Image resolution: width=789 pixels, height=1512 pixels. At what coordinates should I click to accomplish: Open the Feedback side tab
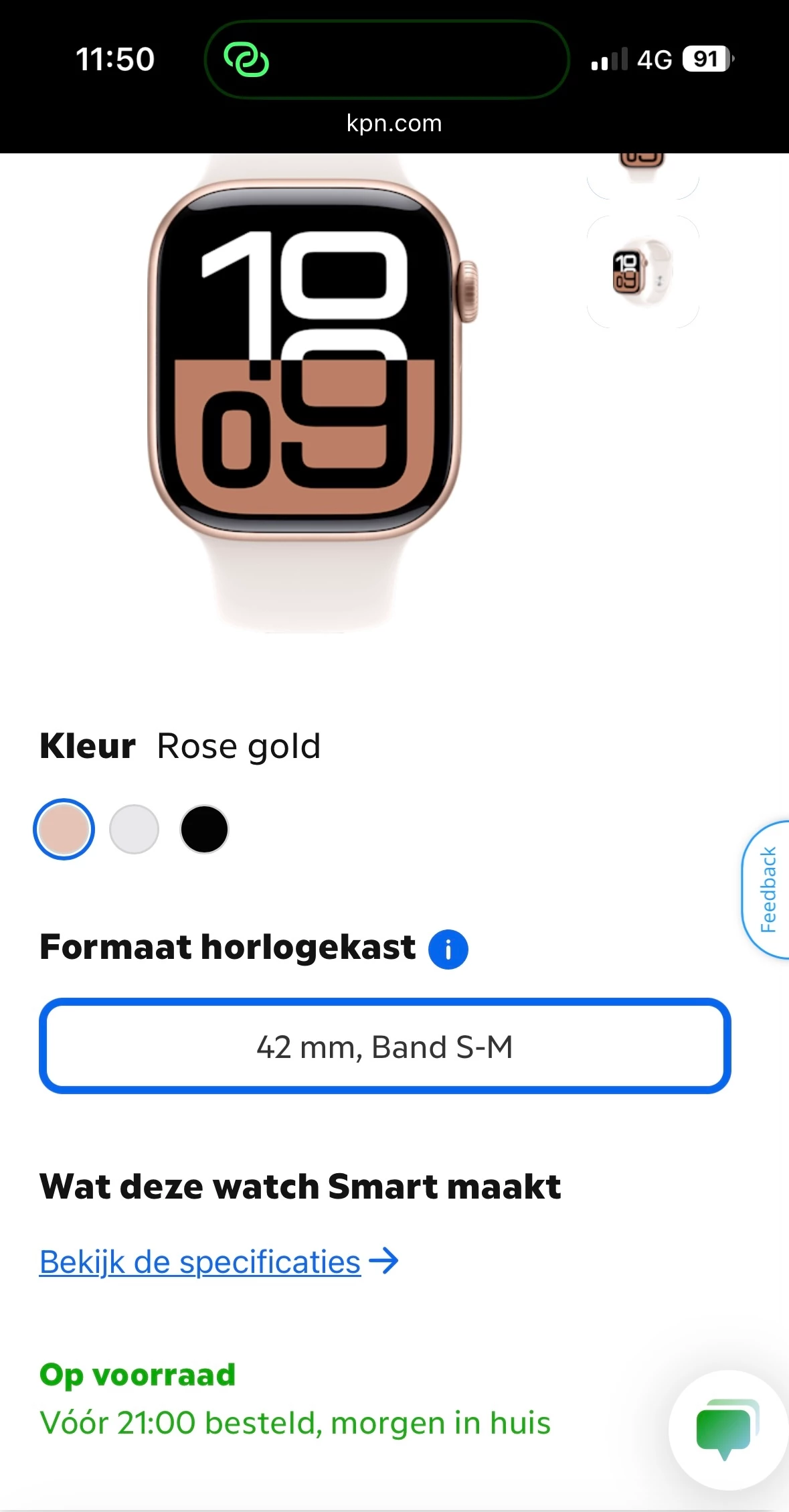pos(767,890)
